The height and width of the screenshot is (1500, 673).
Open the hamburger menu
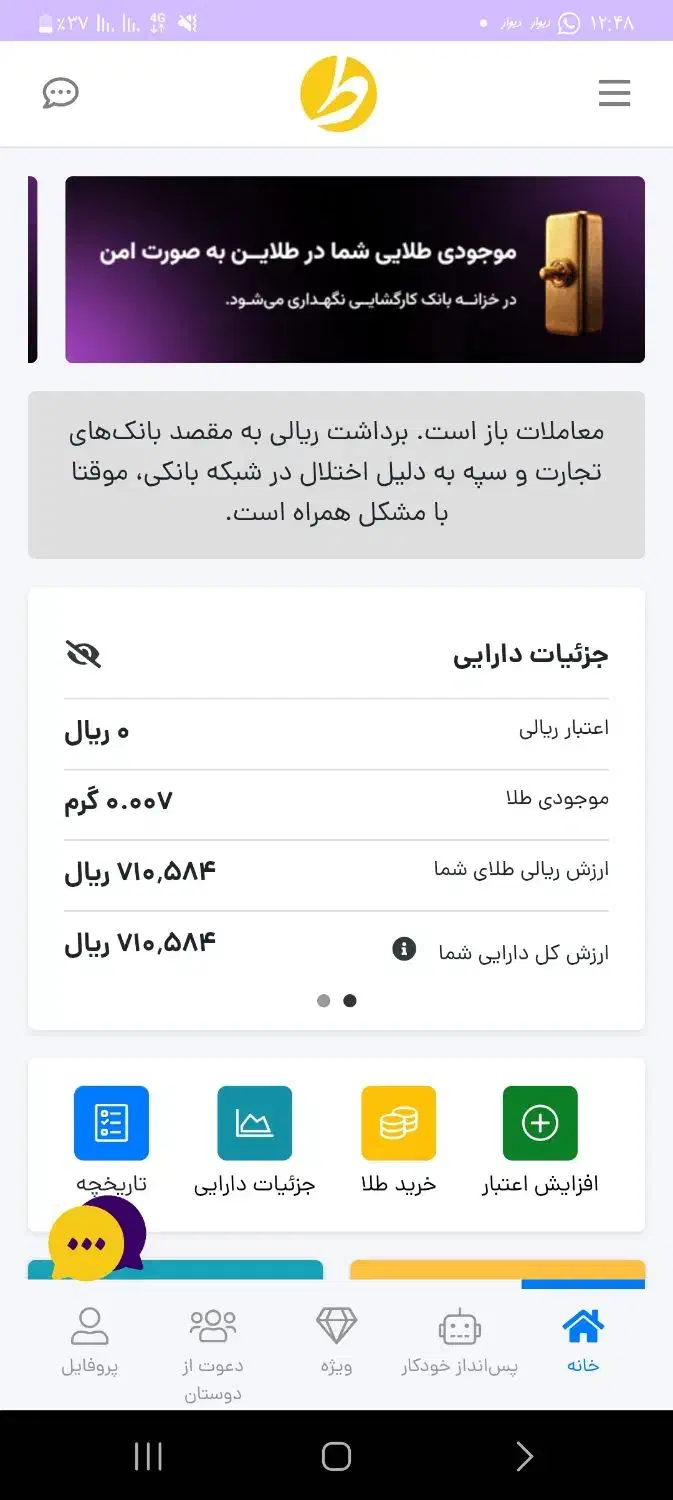[x=614, y=94]
